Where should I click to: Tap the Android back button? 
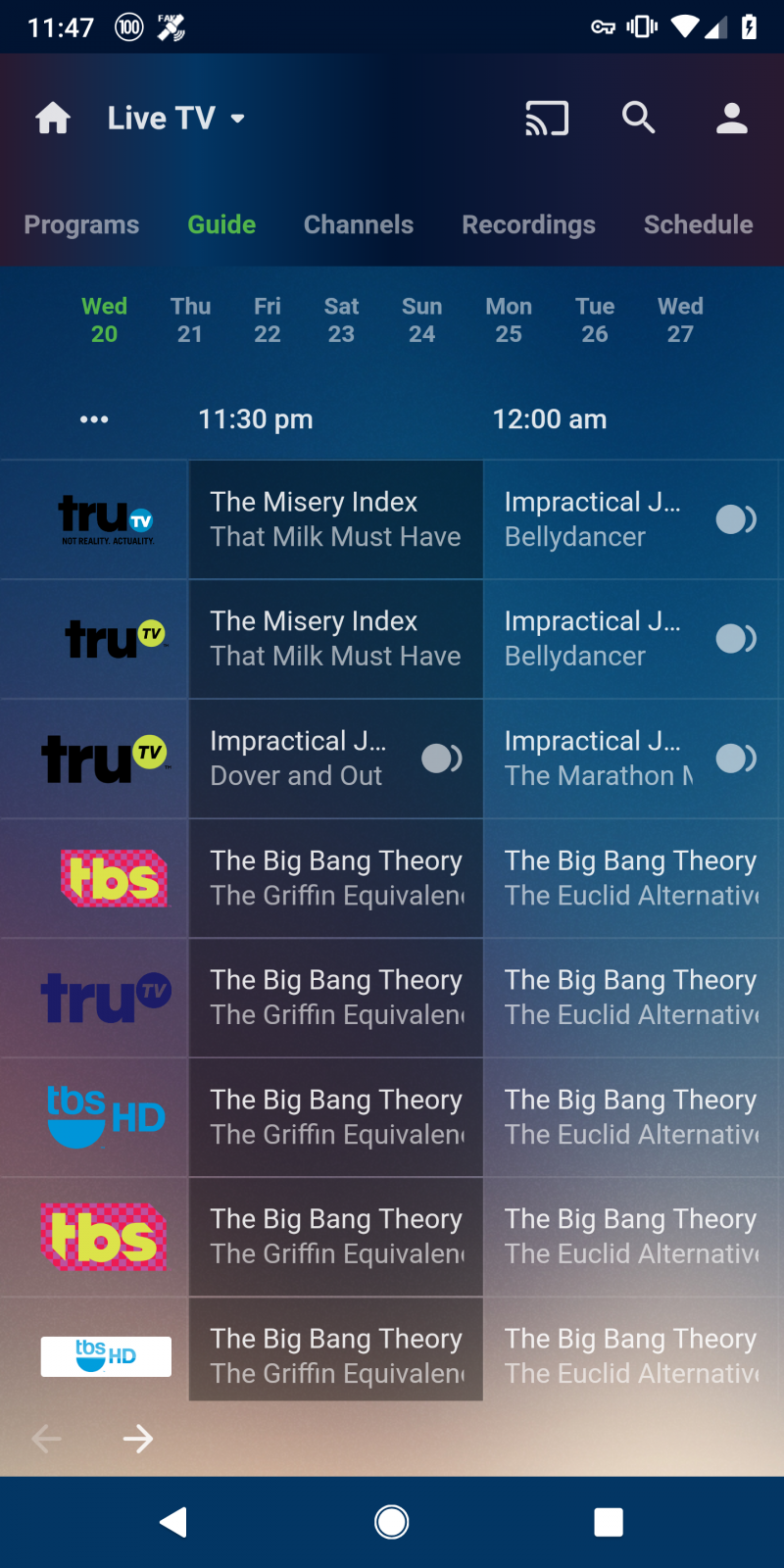click(x=173, y=1522)
